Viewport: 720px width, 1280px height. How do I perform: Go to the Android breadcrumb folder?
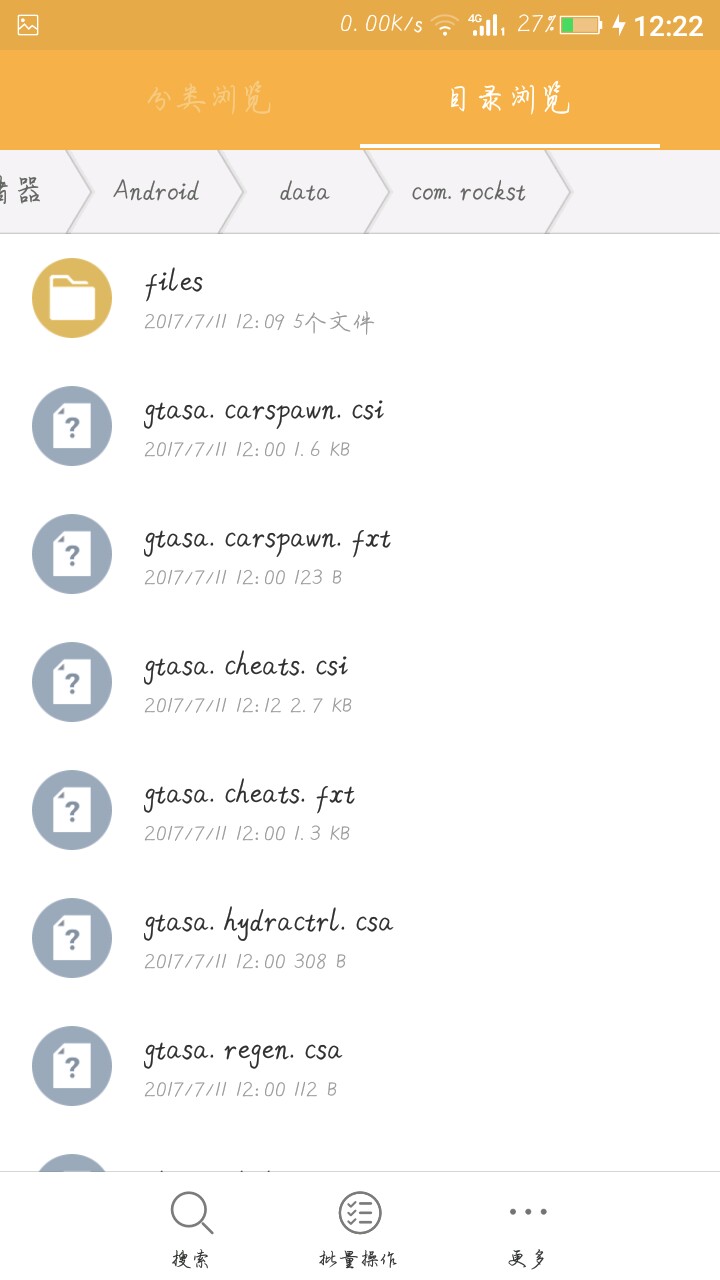coord(156,191)
